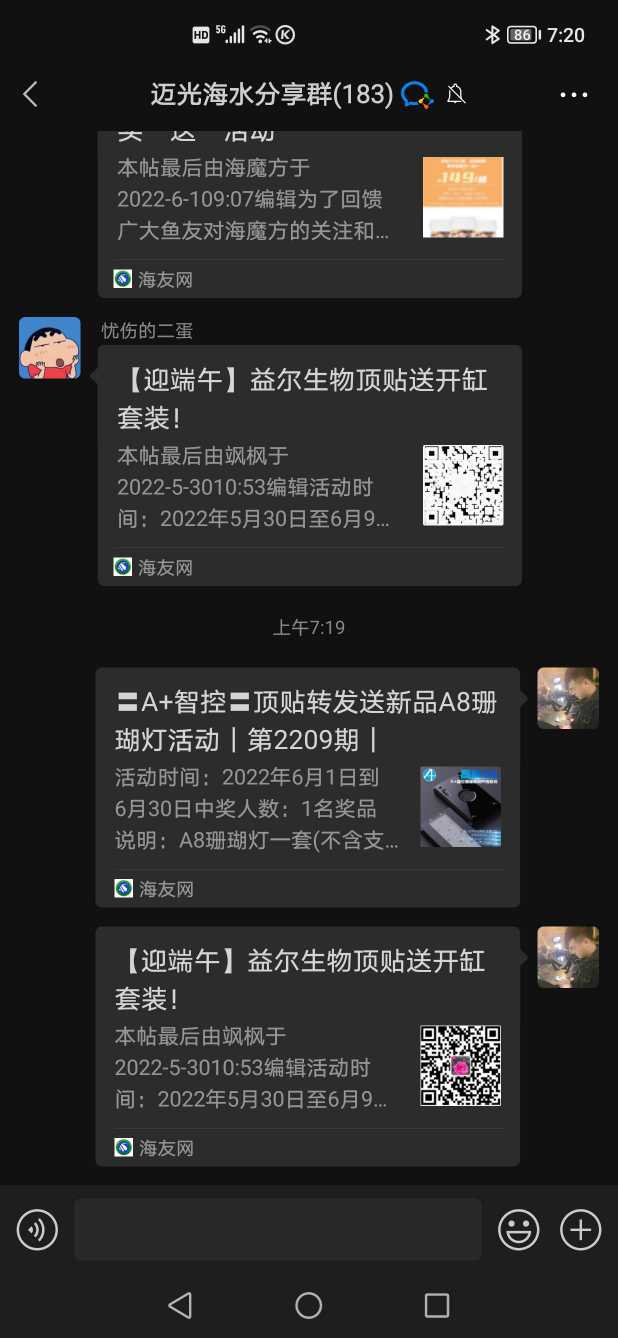The height and width of the screenshot is (1338, 618).
Task: Open the recent apps view
Action: coord(437,1305)
